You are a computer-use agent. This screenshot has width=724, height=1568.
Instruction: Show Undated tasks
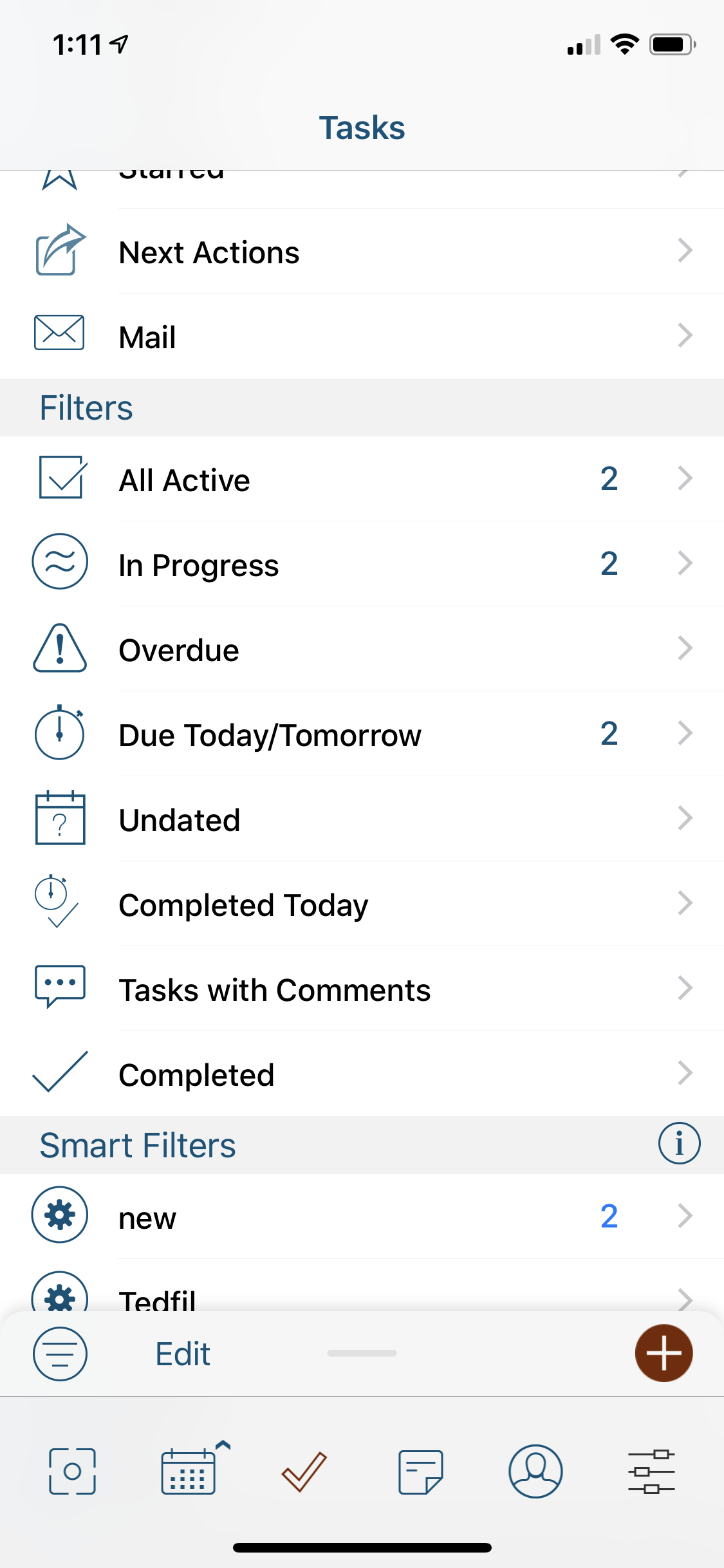pyautogui.click(x=360, y=819)
